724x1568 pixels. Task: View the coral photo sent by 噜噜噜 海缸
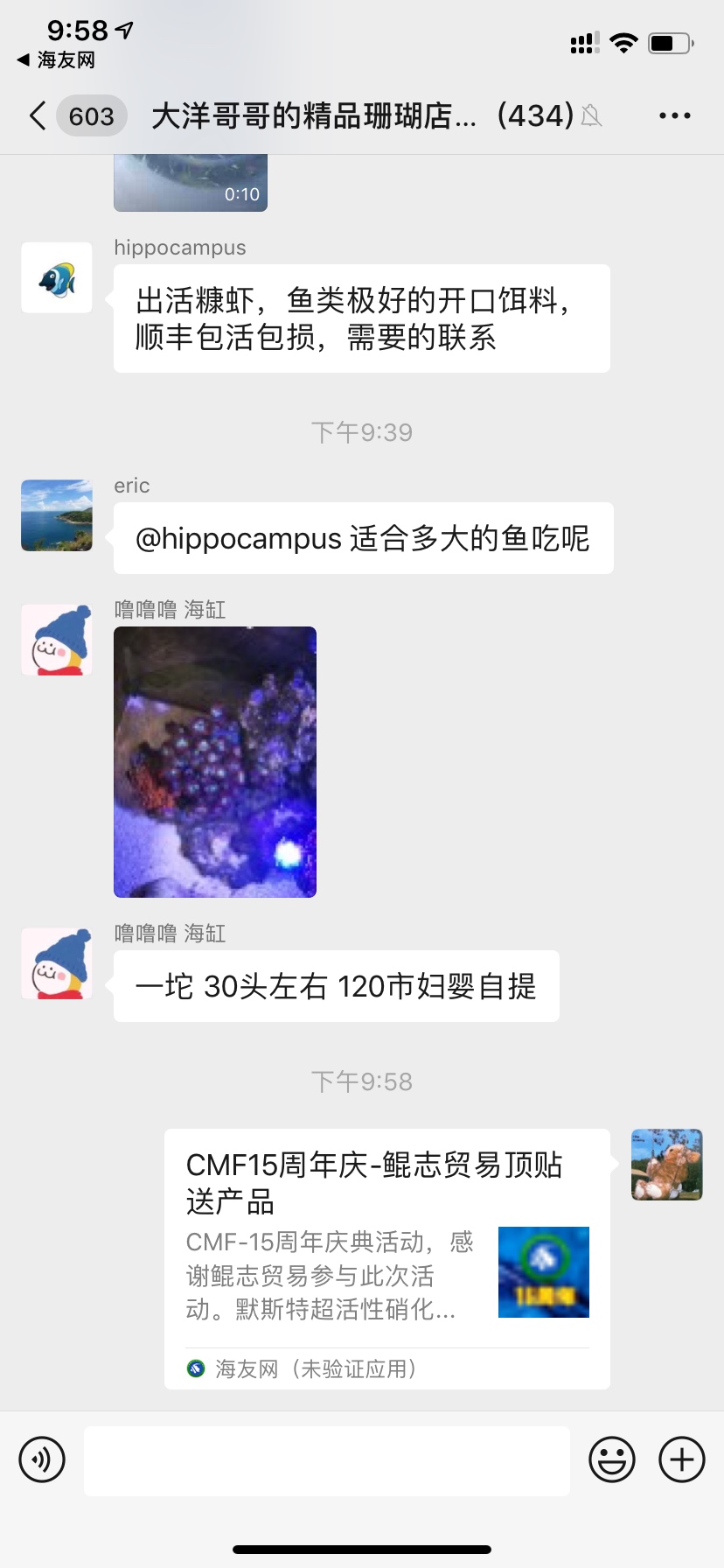point(215,761)
